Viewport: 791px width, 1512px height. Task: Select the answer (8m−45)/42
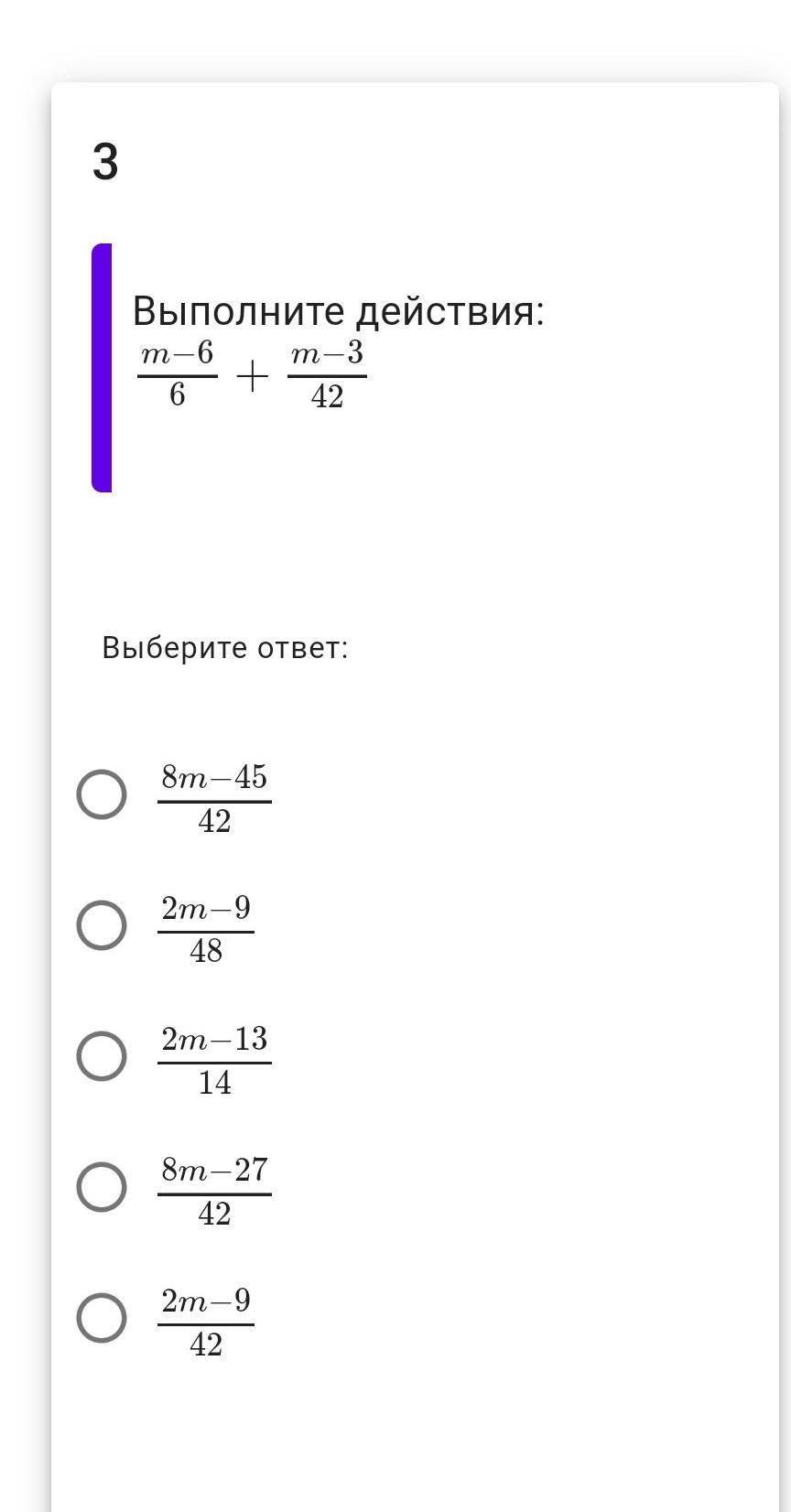[x=102, y=794]
